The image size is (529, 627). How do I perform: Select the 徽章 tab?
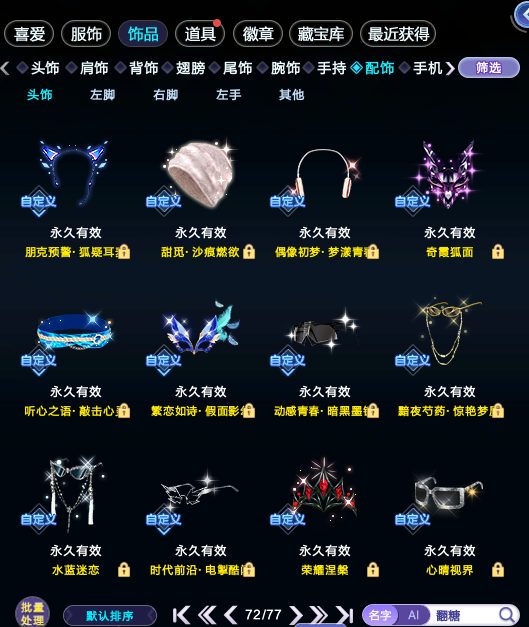point(258,34)
